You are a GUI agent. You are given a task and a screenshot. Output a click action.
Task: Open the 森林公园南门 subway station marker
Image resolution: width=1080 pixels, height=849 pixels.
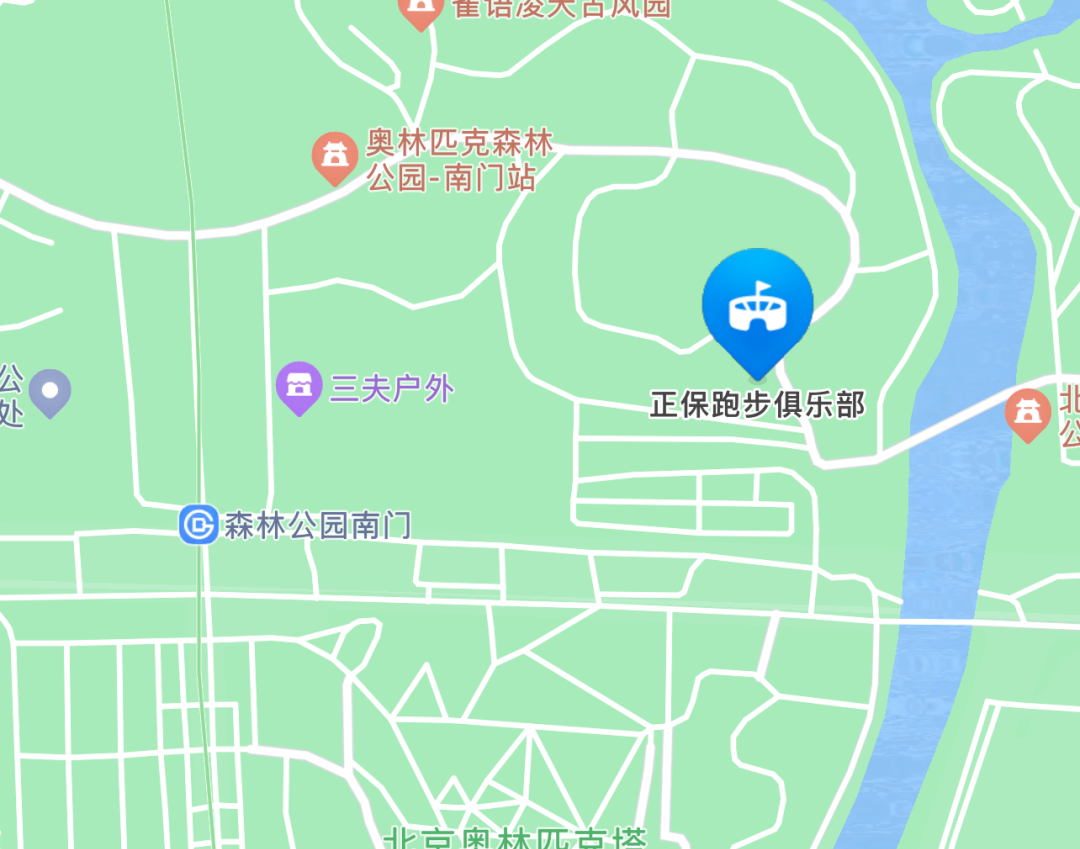[x=199, y=524]
